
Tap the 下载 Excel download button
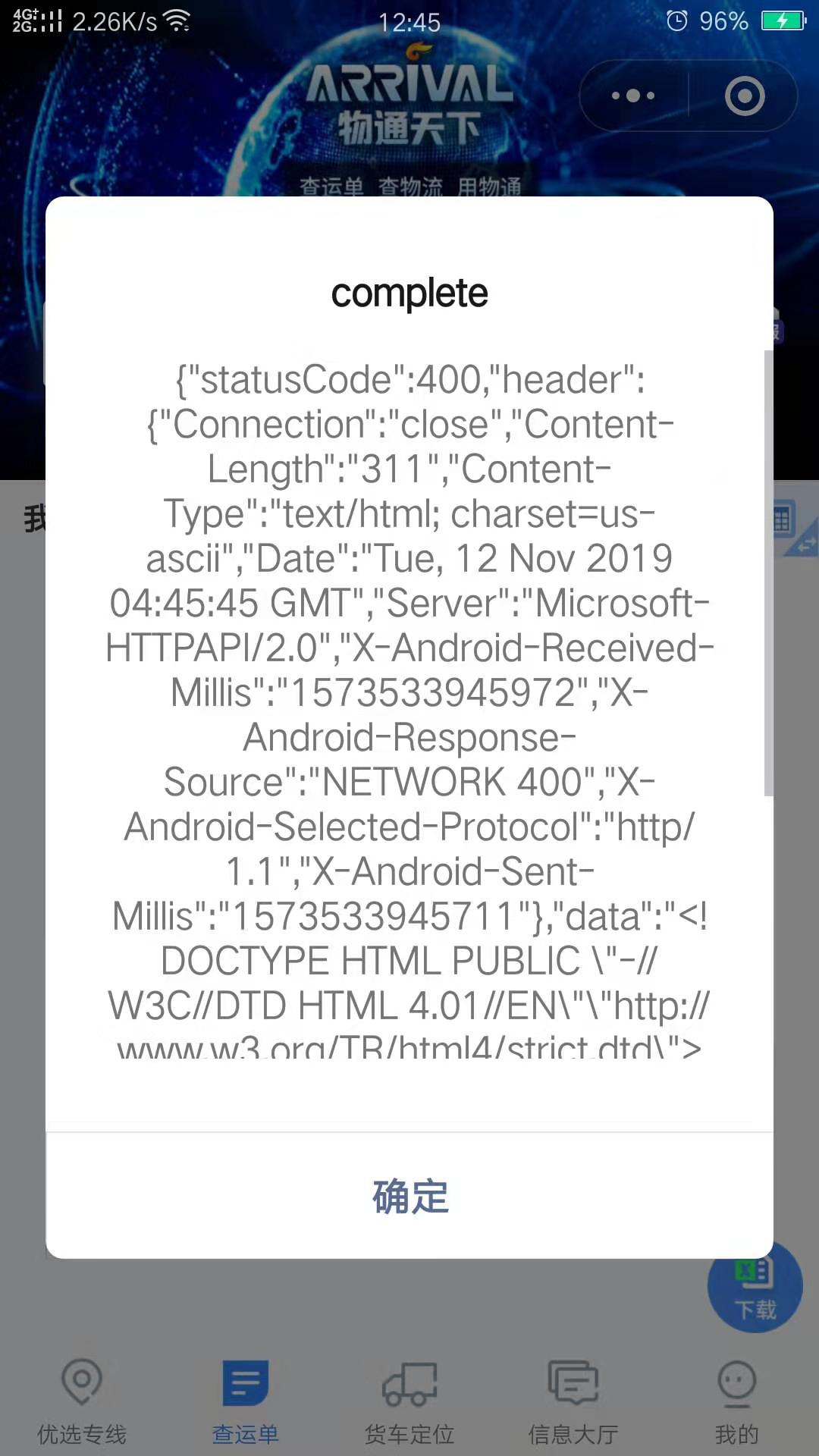[x=755, y=1289]
